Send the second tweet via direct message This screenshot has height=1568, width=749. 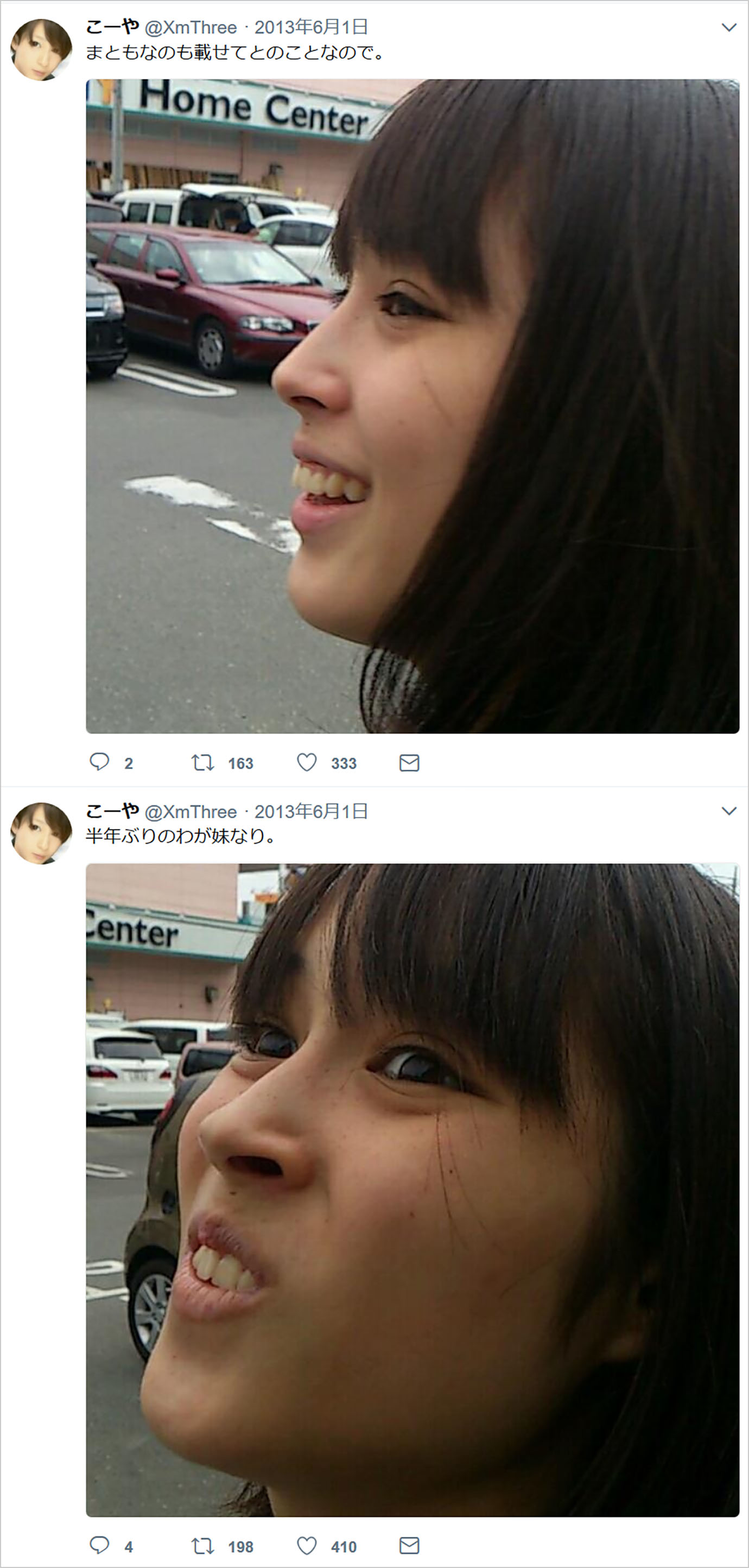409,1546
